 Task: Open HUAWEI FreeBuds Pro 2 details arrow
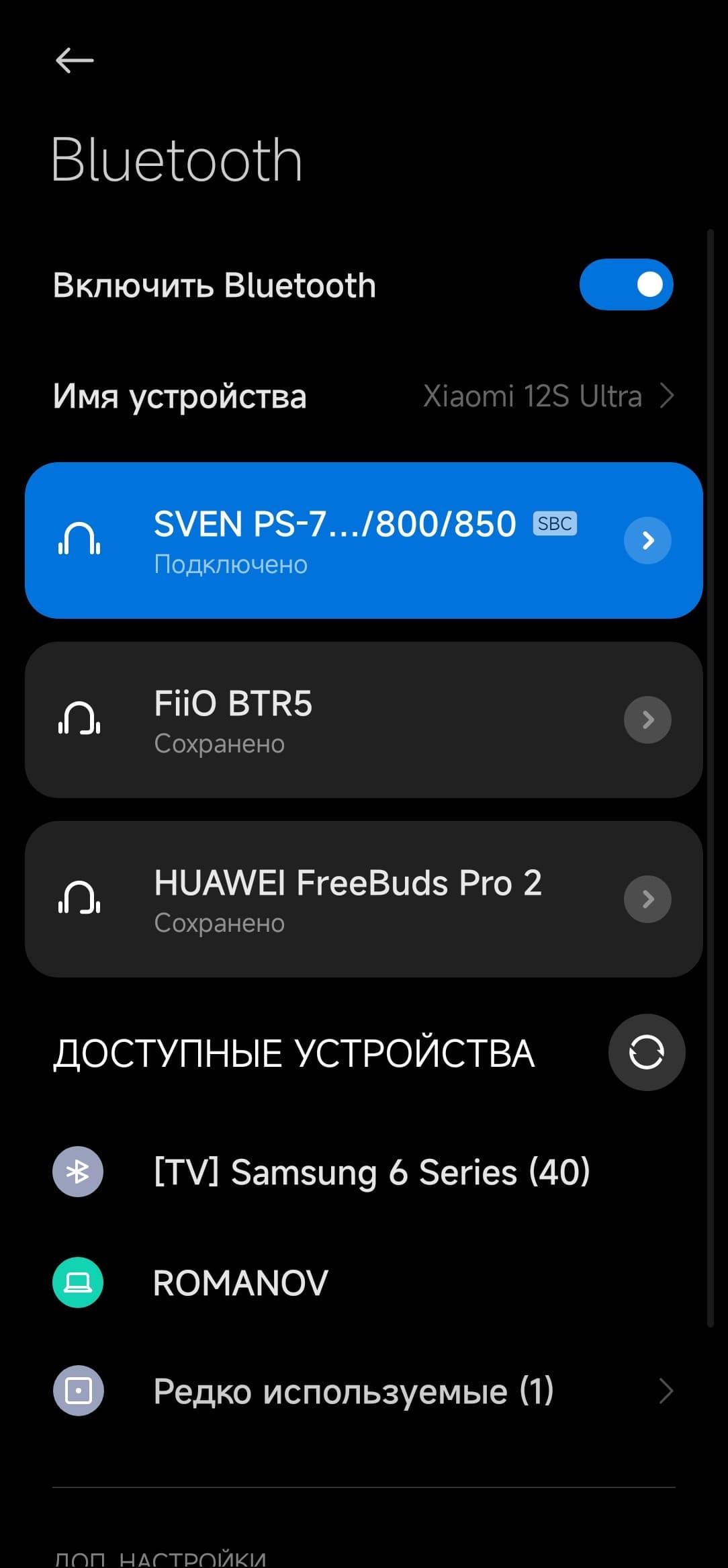click(647, 899)
